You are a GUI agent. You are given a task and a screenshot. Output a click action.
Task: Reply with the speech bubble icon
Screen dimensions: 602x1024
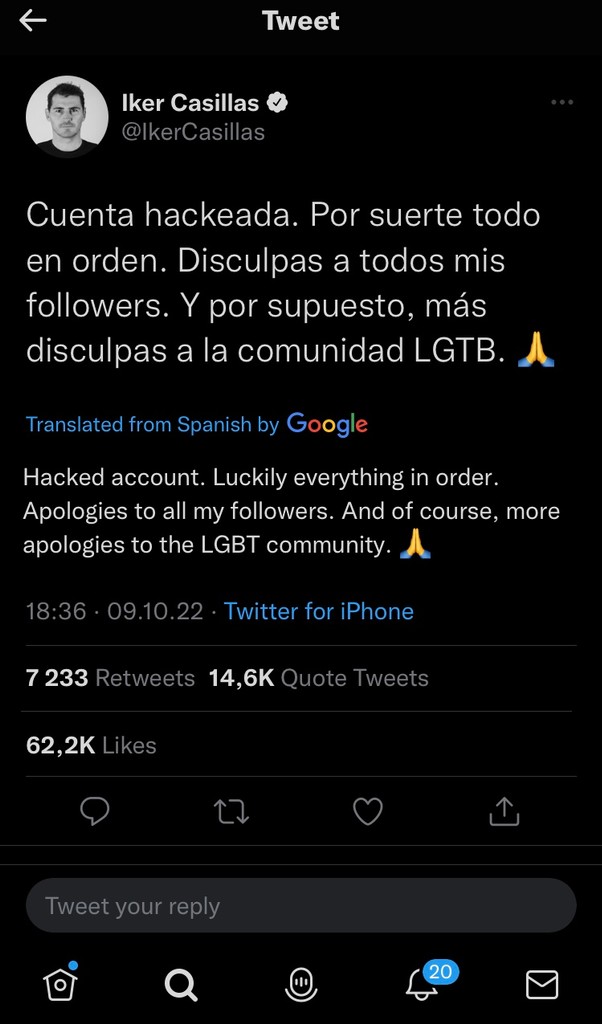[x=94, y=811]
